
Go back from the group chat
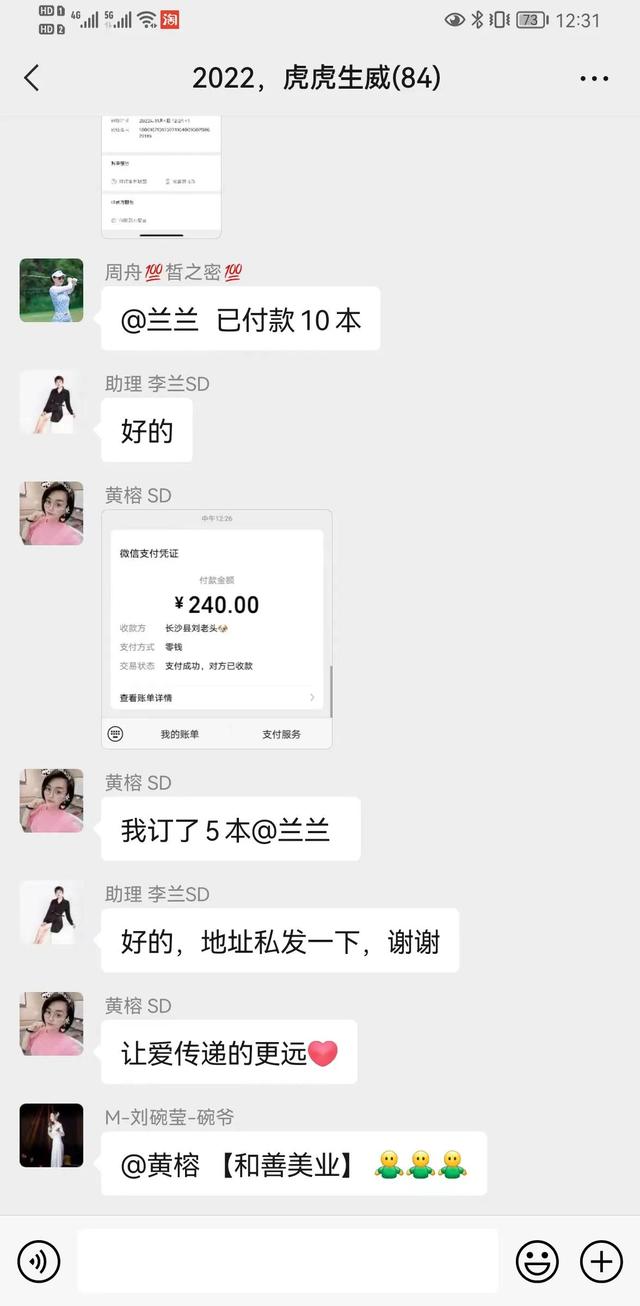pos(32,78)
